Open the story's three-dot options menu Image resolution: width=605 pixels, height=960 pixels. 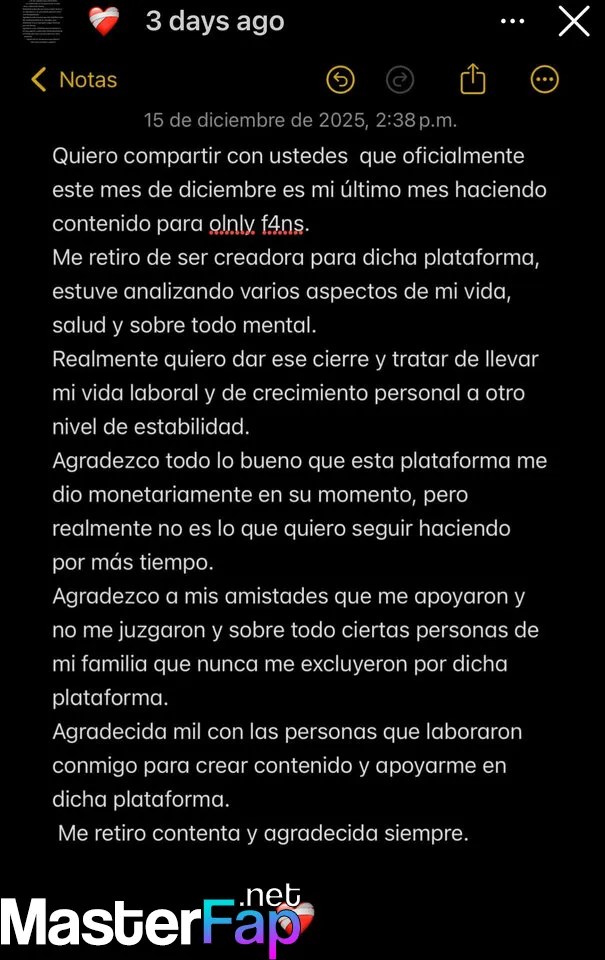tap(512, 21)
